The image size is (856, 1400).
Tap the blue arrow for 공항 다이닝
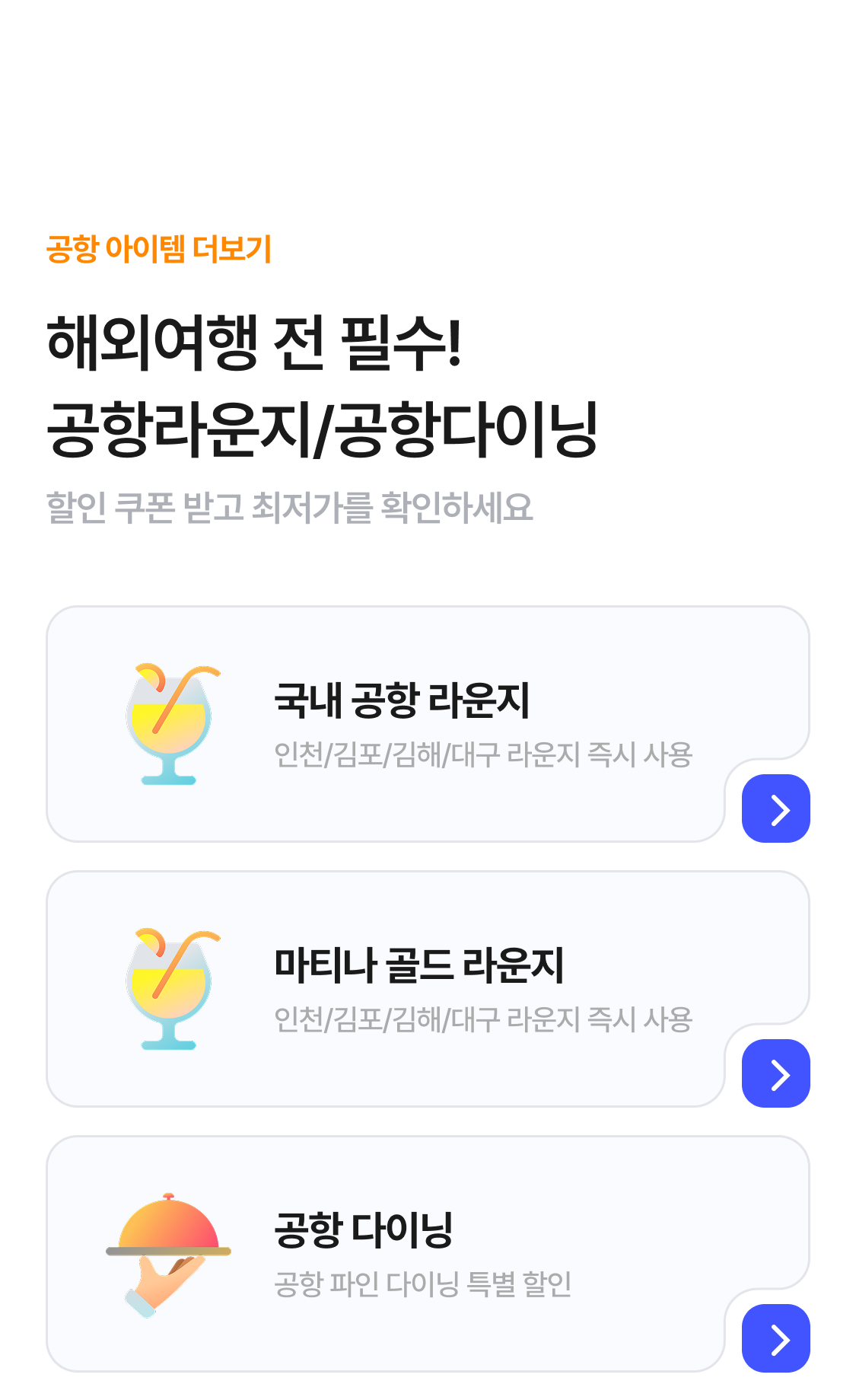click(x=775, y=1338)
